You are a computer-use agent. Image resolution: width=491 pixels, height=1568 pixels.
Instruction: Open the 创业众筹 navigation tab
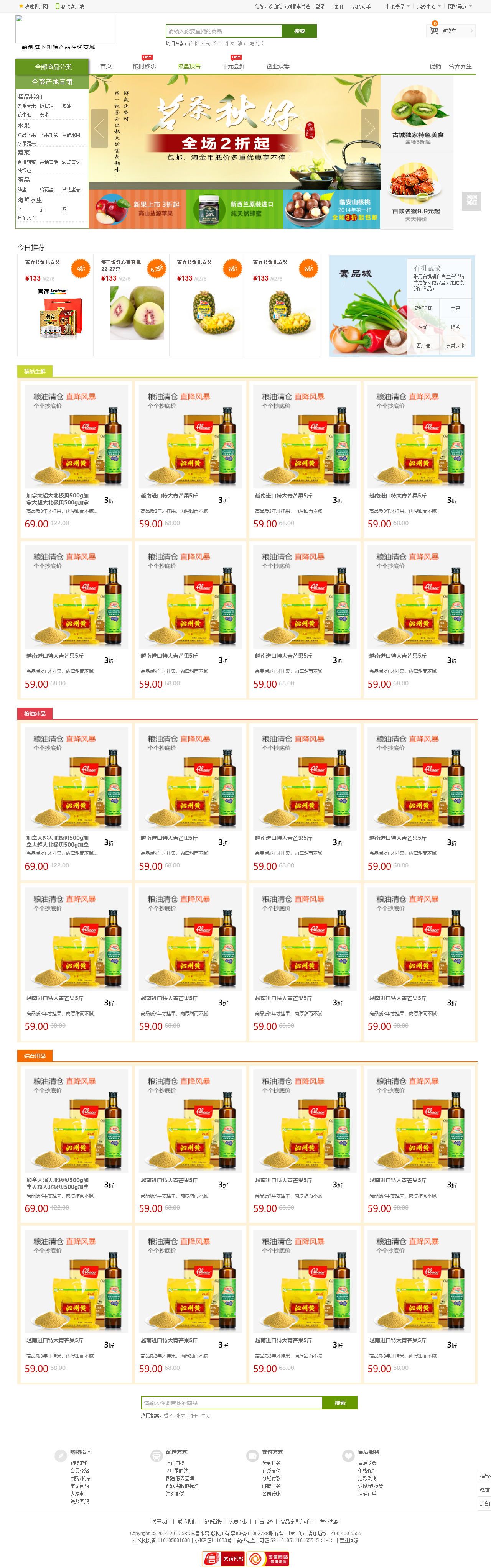click(x=278, y=66)
